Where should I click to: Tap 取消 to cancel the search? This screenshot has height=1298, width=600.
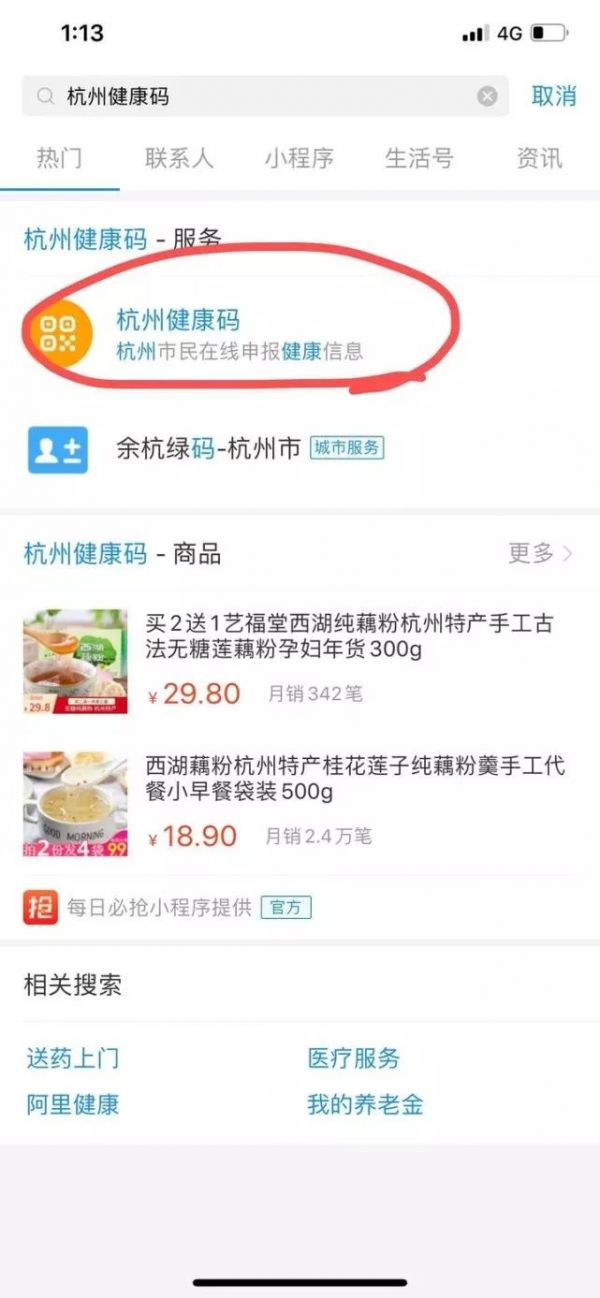[x=554, y=96]
